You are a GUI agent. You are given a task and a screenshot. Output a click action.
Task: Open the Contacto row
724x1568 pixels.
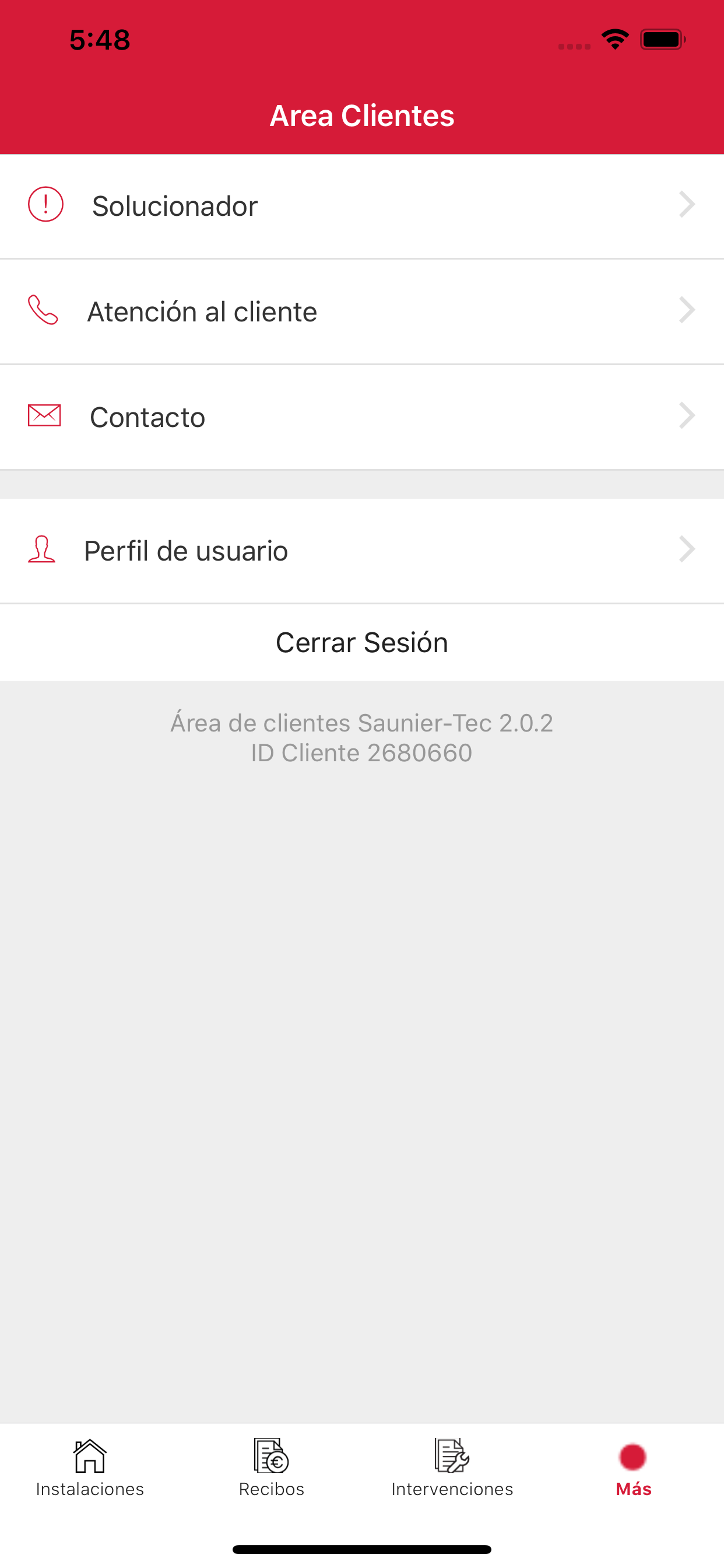362,417
